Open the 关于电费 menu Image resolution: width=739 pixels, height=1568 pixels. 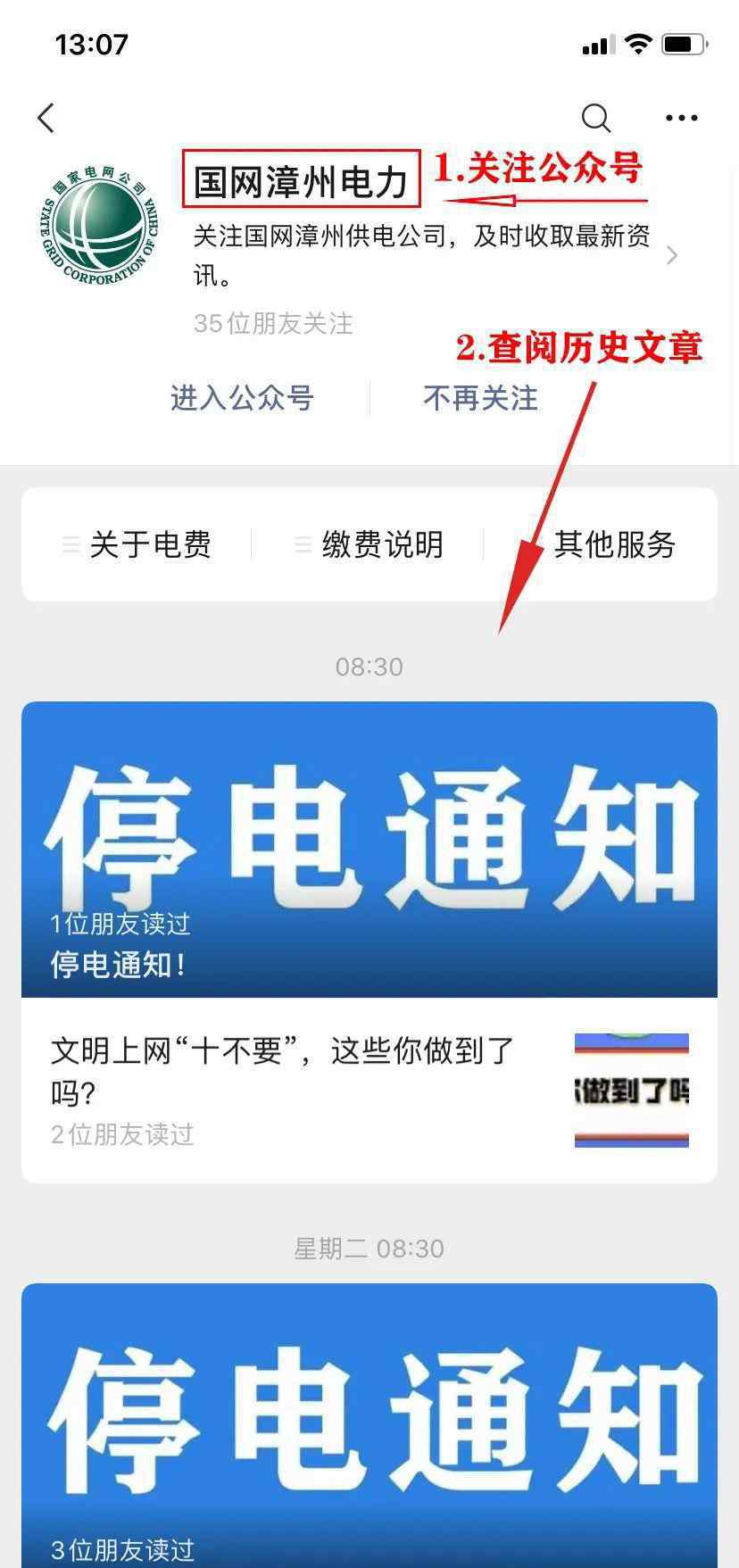click(x=137, y=544)
